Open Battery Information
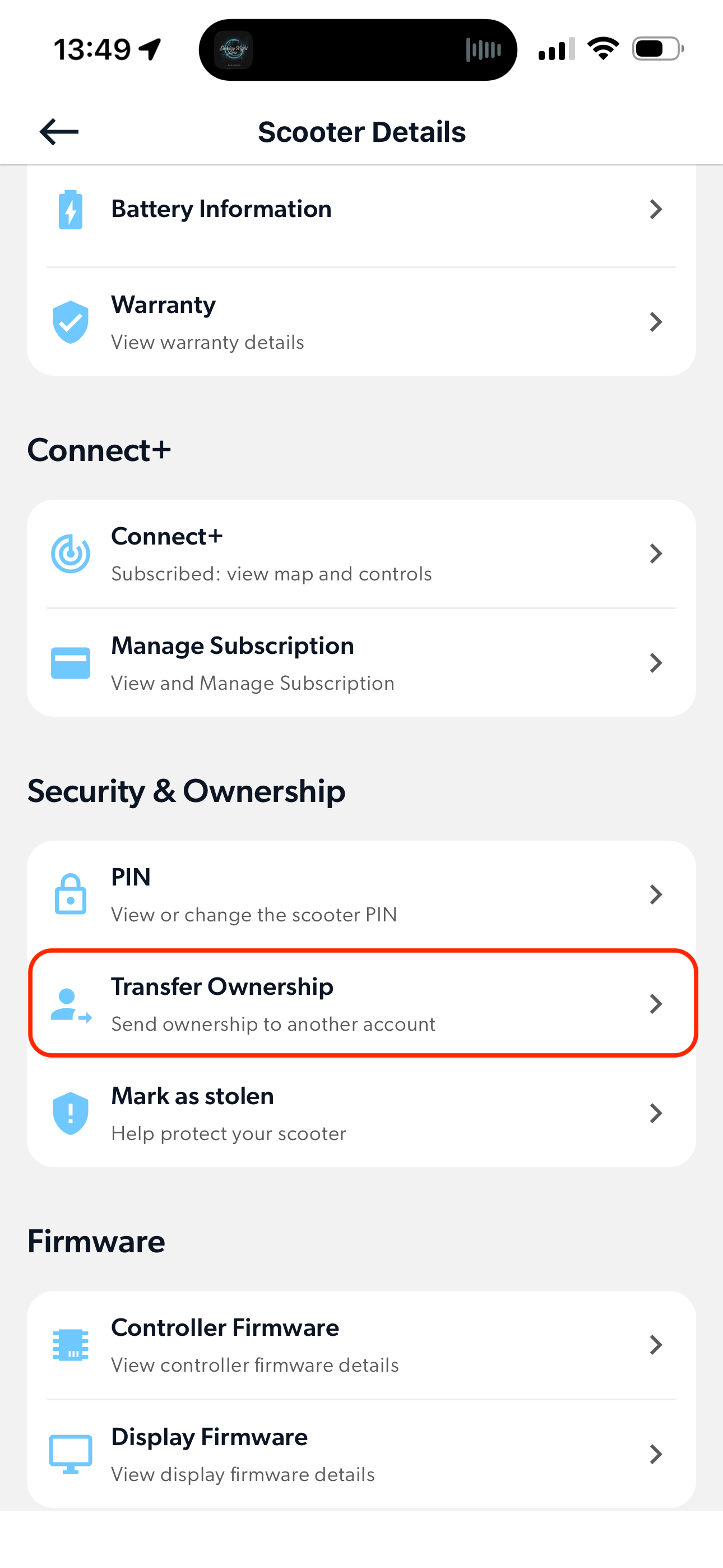This screenshot has width=723, height=1568. pyautogui.click(x=361, y=209)
